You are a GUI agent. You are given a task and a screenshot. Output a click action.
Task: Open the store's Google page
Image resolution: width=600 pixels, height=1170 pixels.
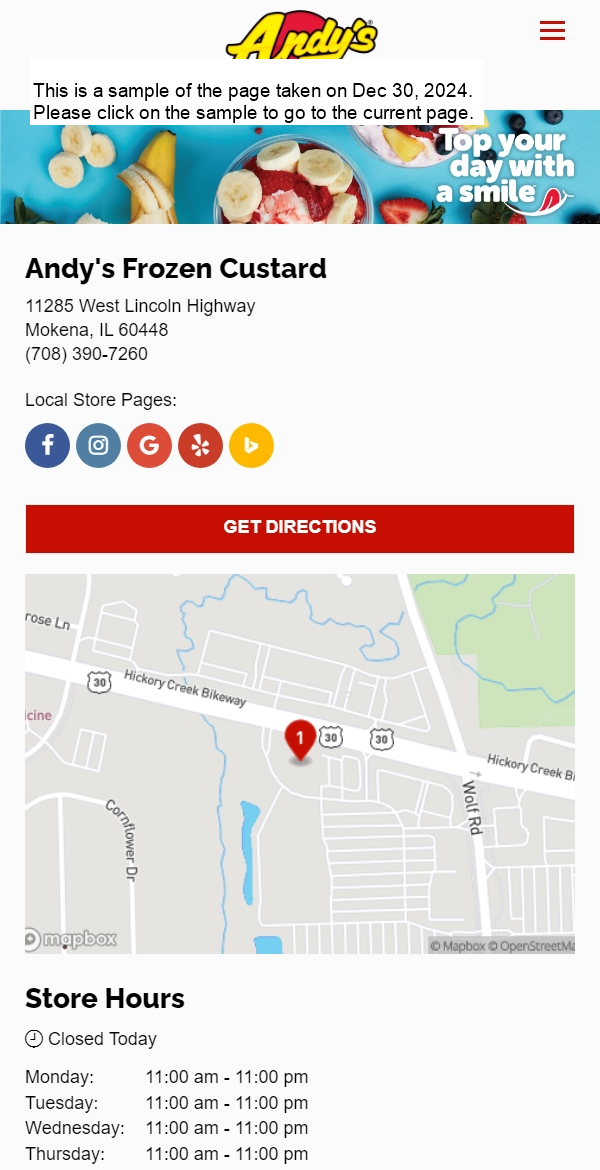pyautogui.click(x=149, y=446)
